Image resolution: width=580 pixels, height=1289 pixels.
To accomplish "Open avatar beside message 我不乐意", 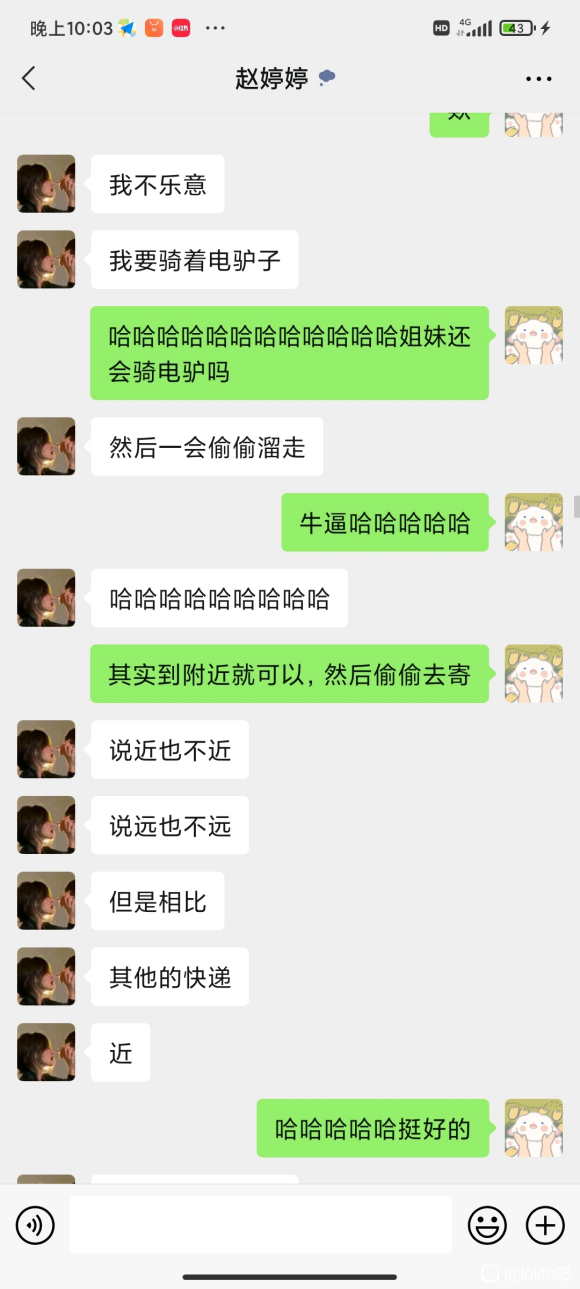I will click(46, 184).
